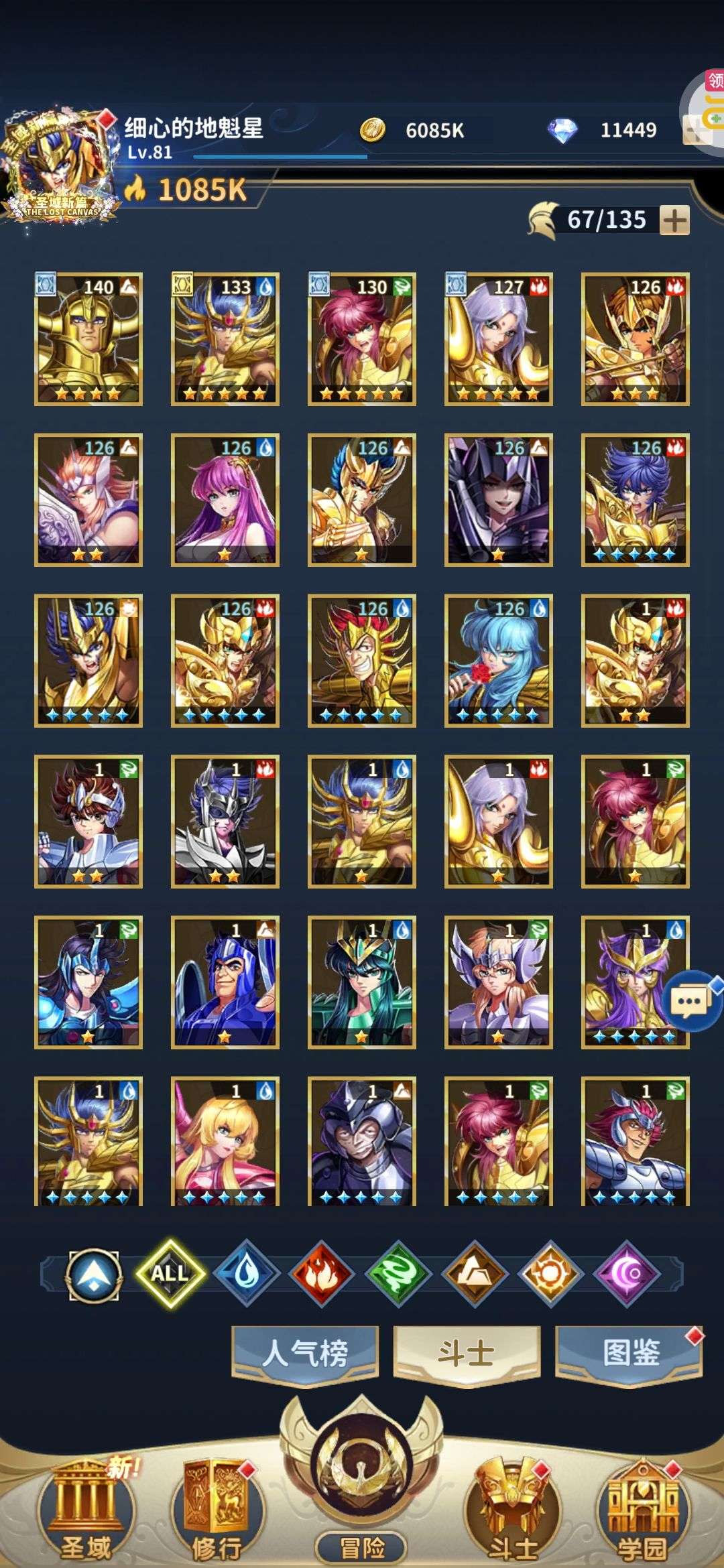Tap the plus button beside 67/135
Screen dimensions: 724x1568
(674, 220)
